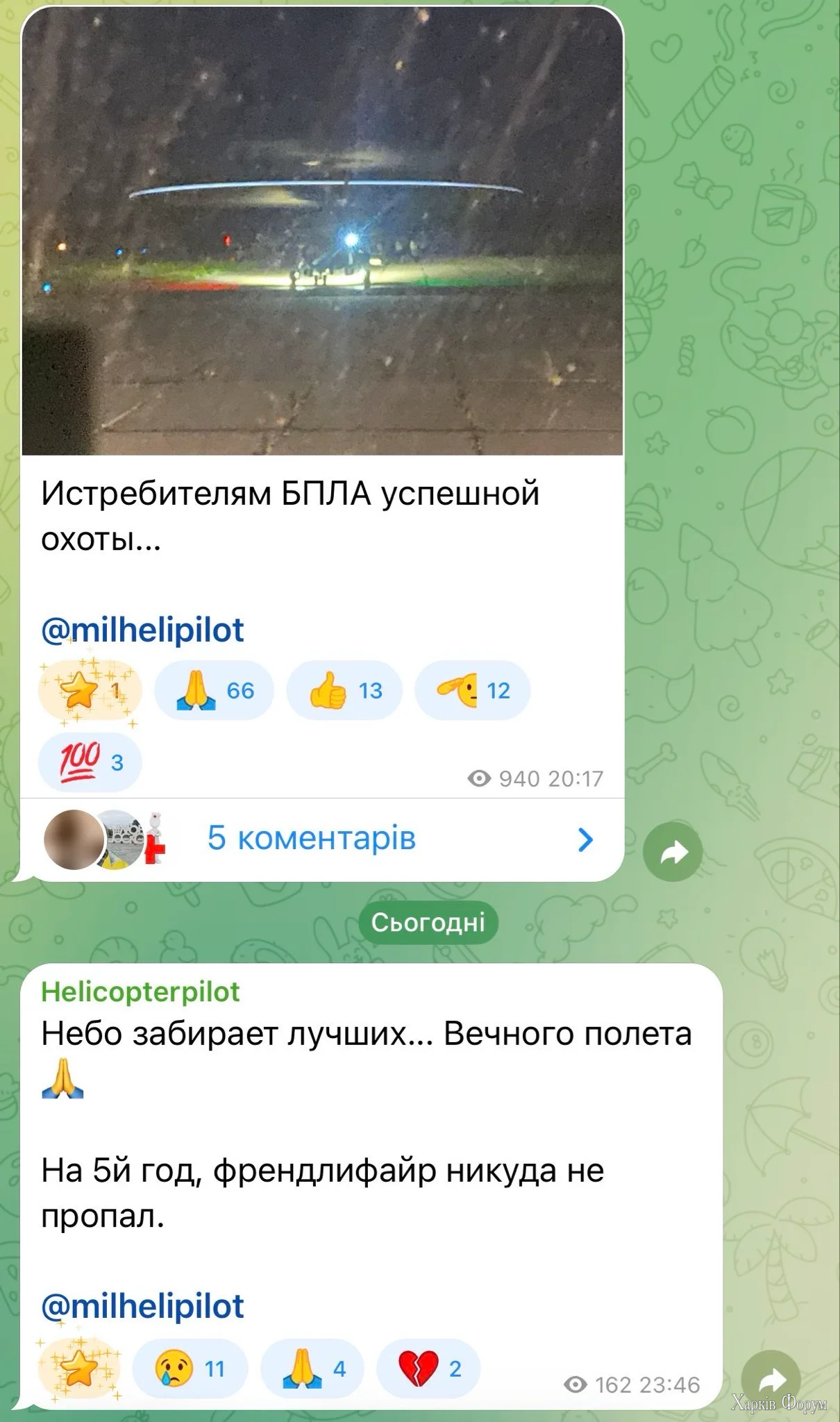Add the star reaction on the second post
Viewport: 840px width, 1422px height.
(x=78, y=1369)
